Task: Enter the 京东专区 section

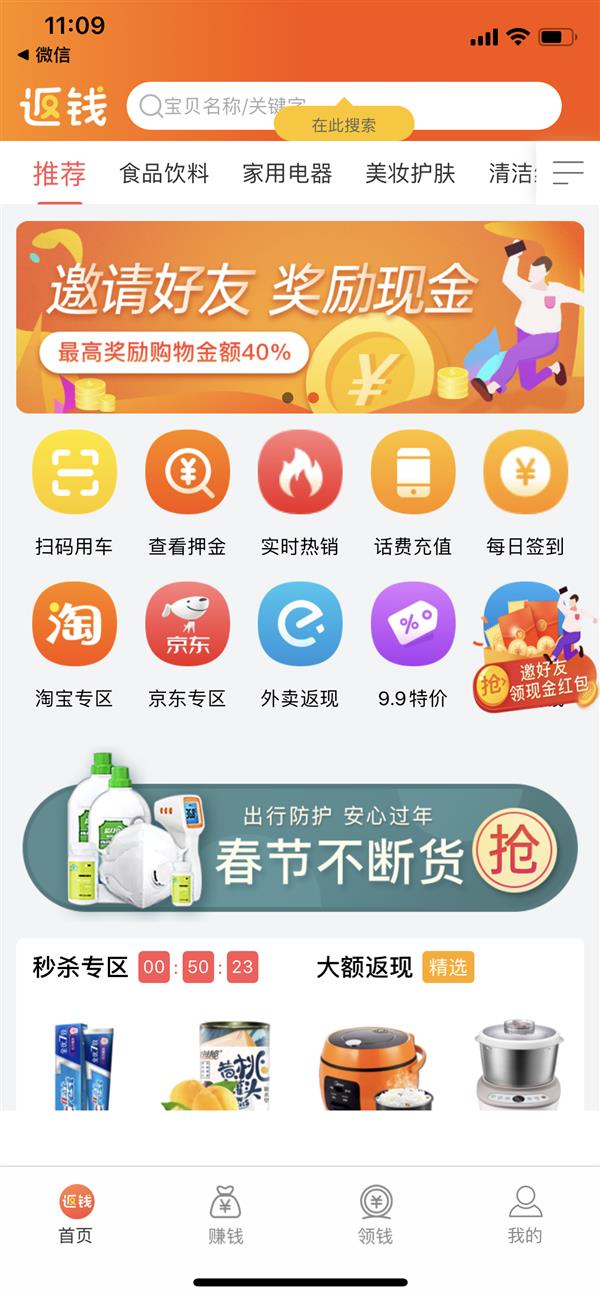Action: click(x=187, y=624)
